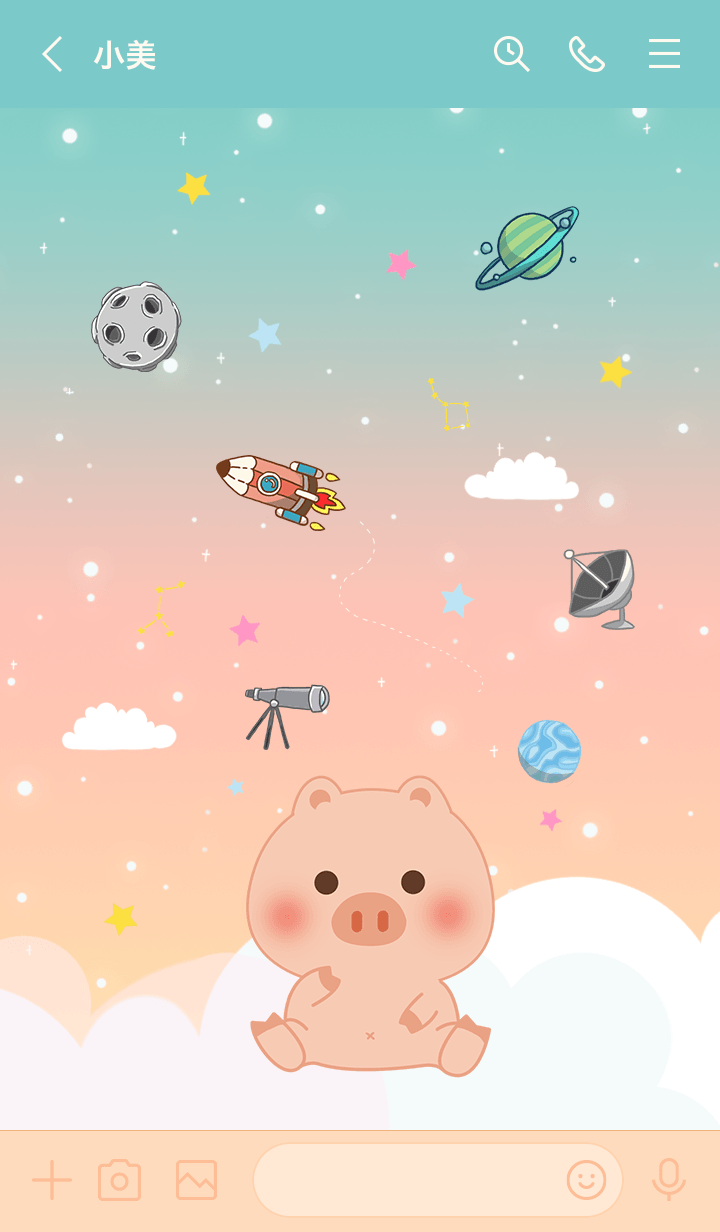720x1232 pixels.
Task: Start a voice call with 小美
Action: [x=587, y=54]
